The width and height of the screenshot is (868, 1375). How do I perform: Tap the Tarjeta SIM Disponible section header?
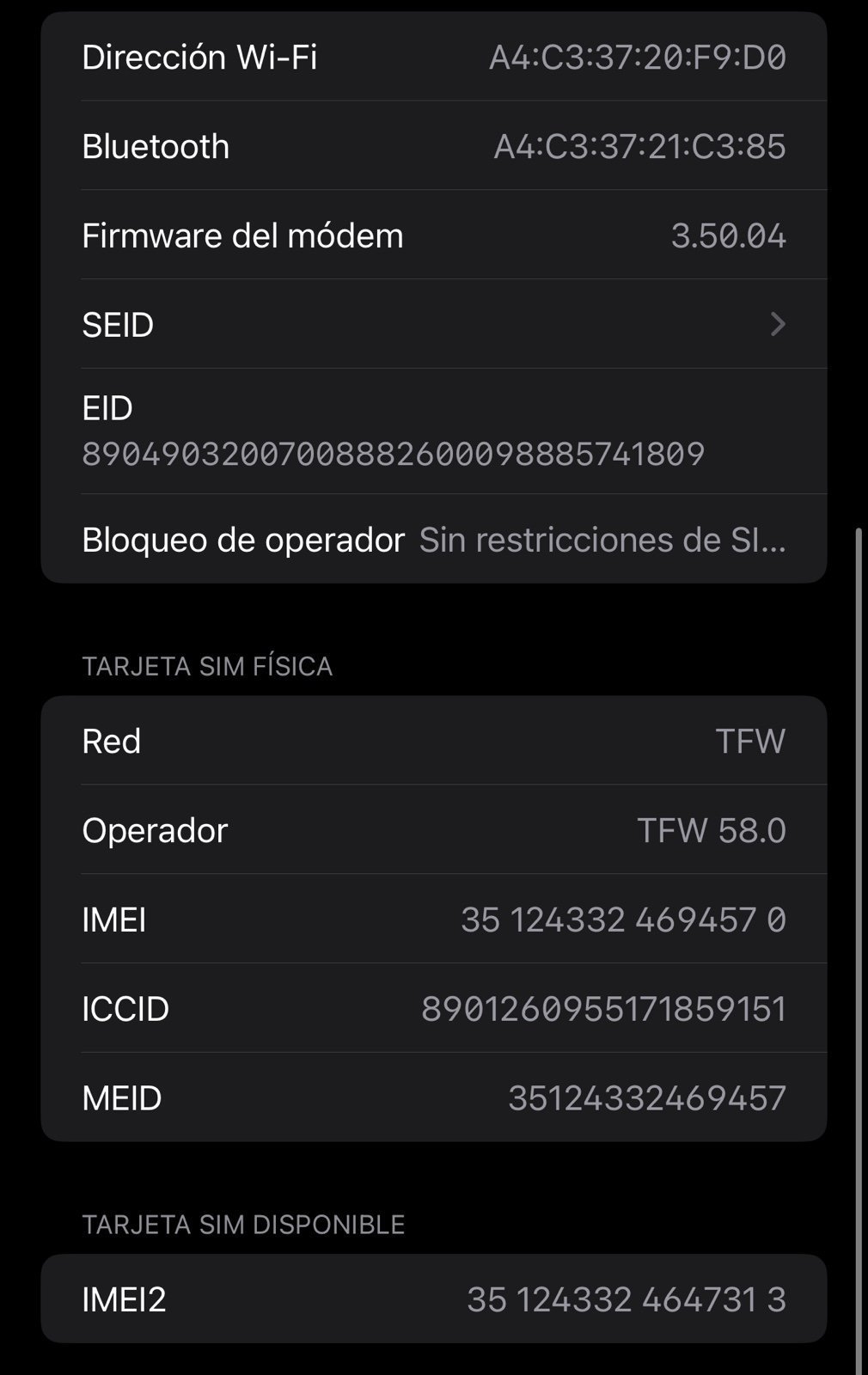click(x=242, y=1223)
